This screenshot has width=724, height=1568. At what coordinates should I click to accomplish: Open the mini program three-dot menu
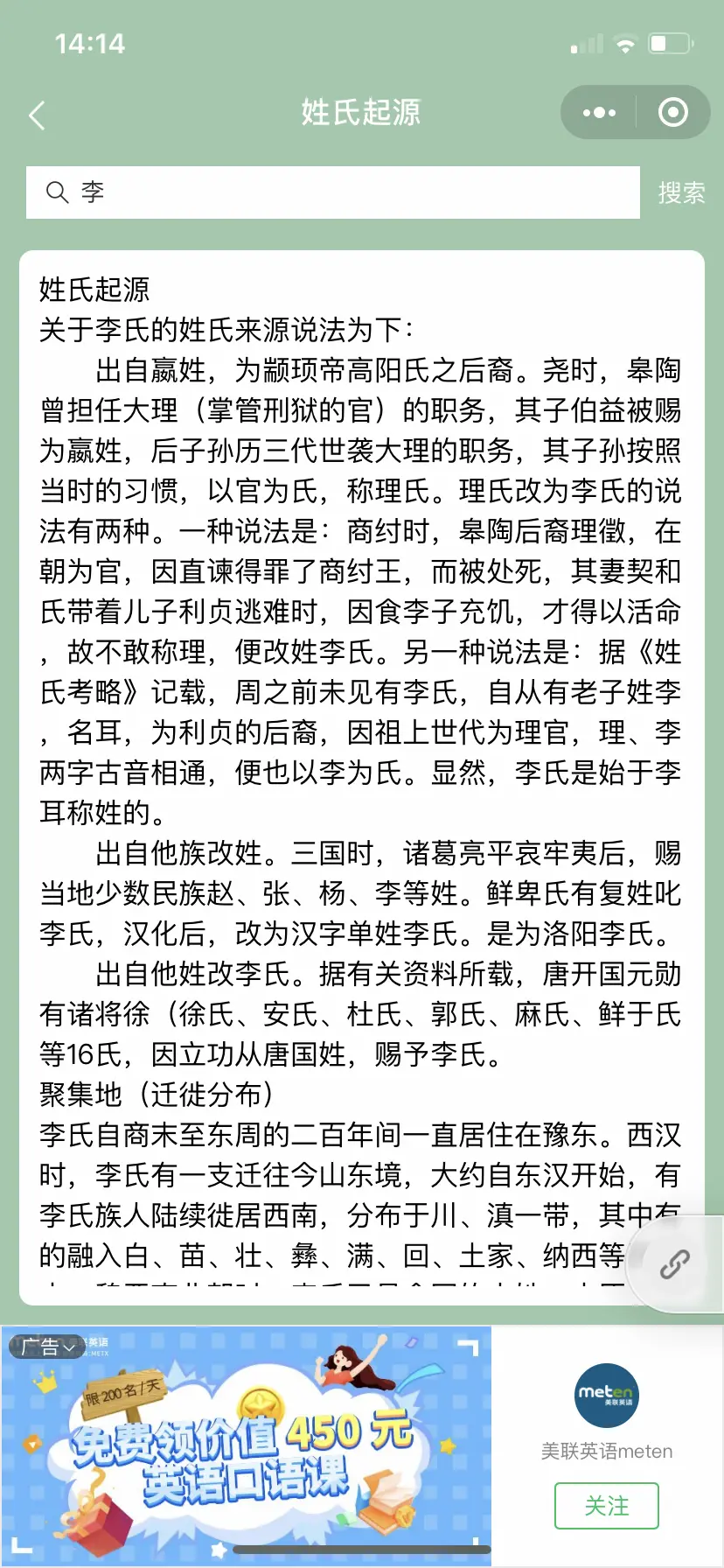(x=599, y=113)
